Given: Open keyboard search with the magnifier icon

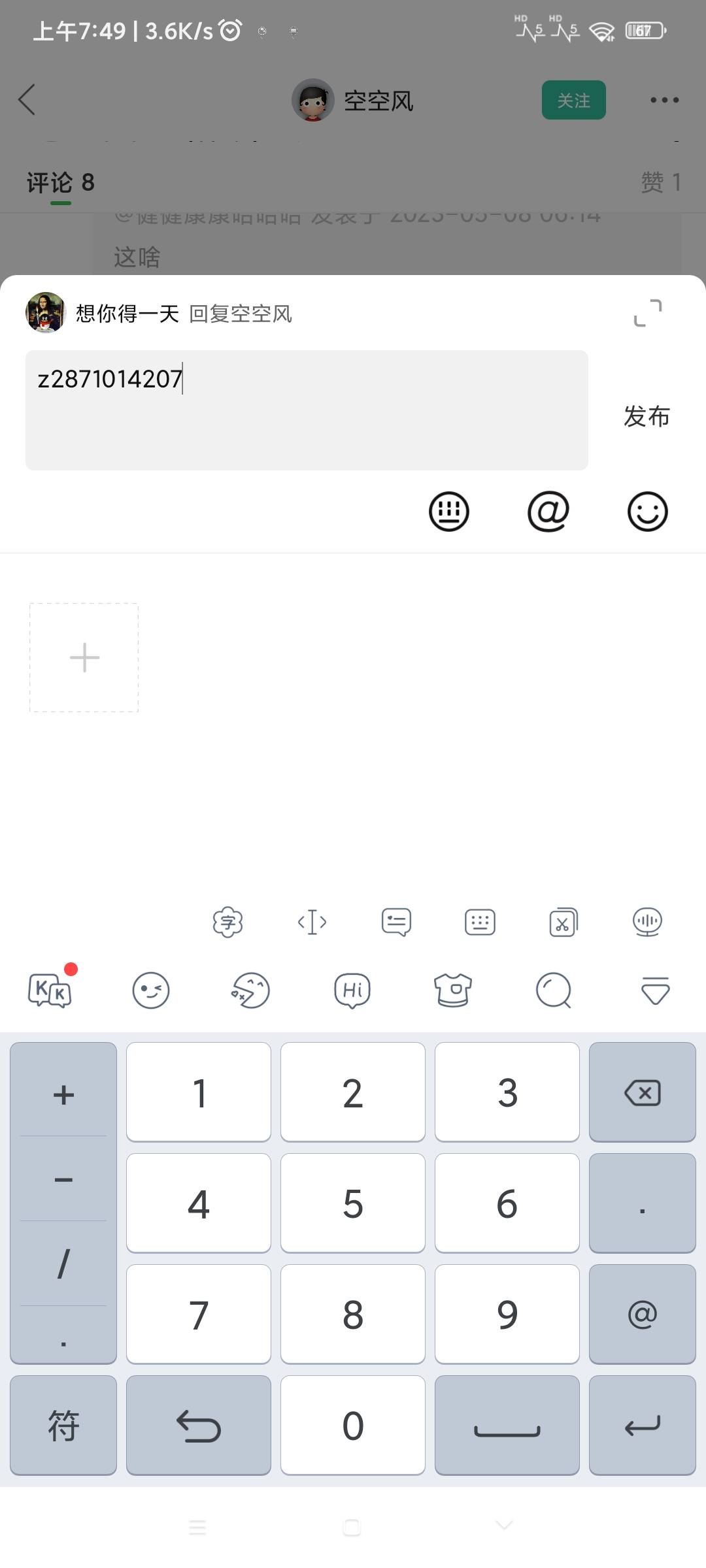Looking at the screenshot, I should pyautogui.click(x=554, y=990).
